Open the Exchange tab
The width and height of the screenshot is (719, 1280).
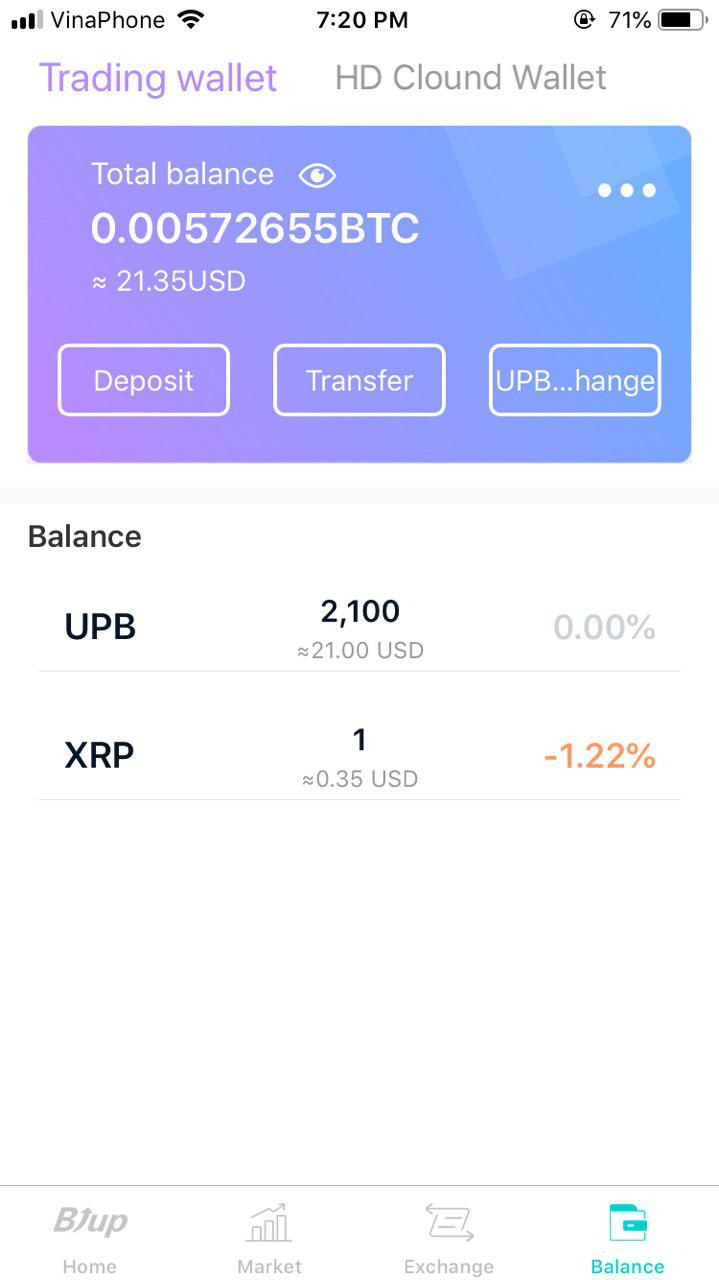[449, 1236]
